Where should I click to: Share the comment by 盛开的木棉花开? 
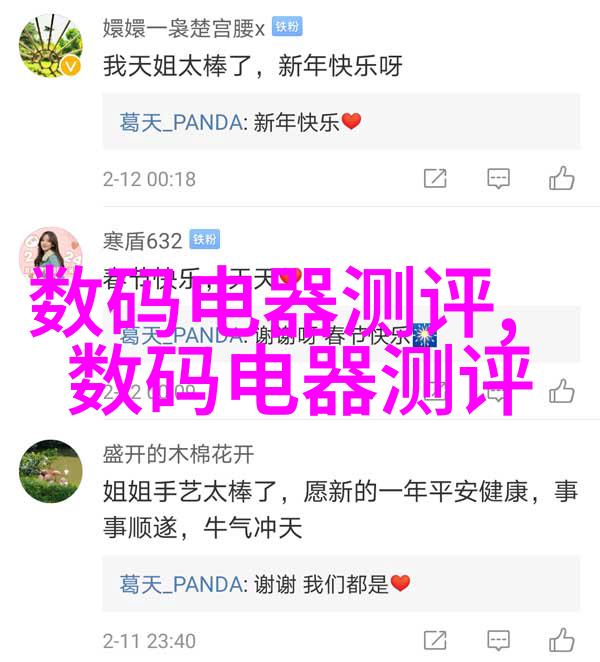(x=435, y=640)
